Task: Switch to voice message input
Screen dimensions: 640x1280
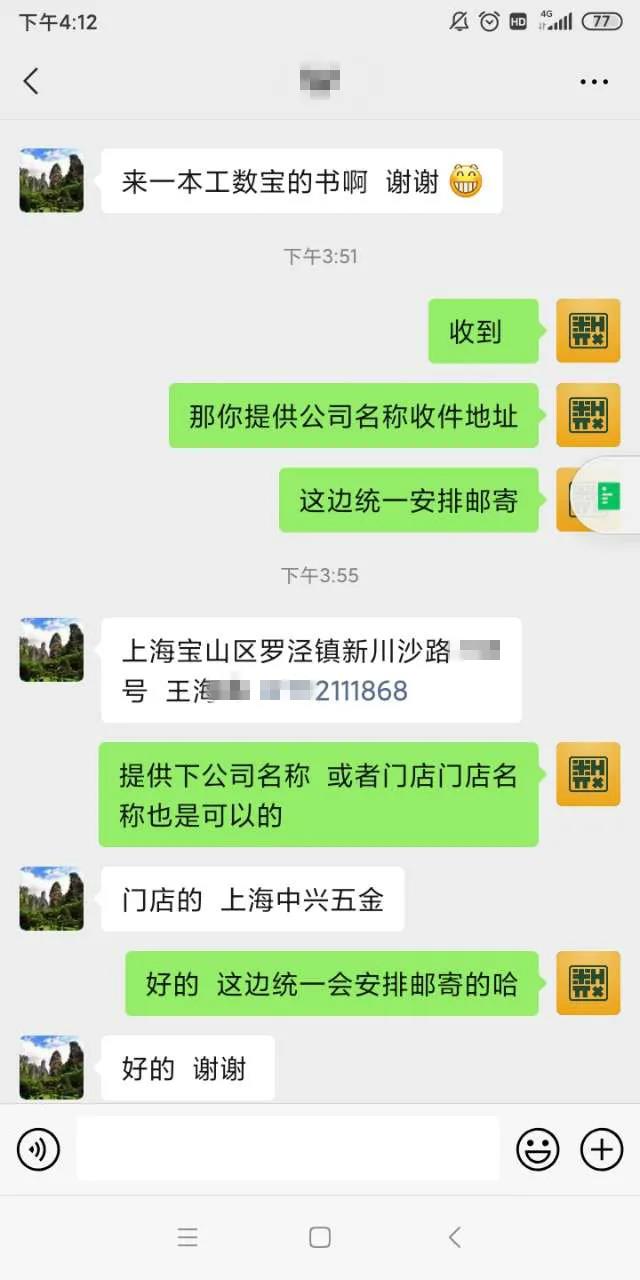Action: [x=38, y=1150]
